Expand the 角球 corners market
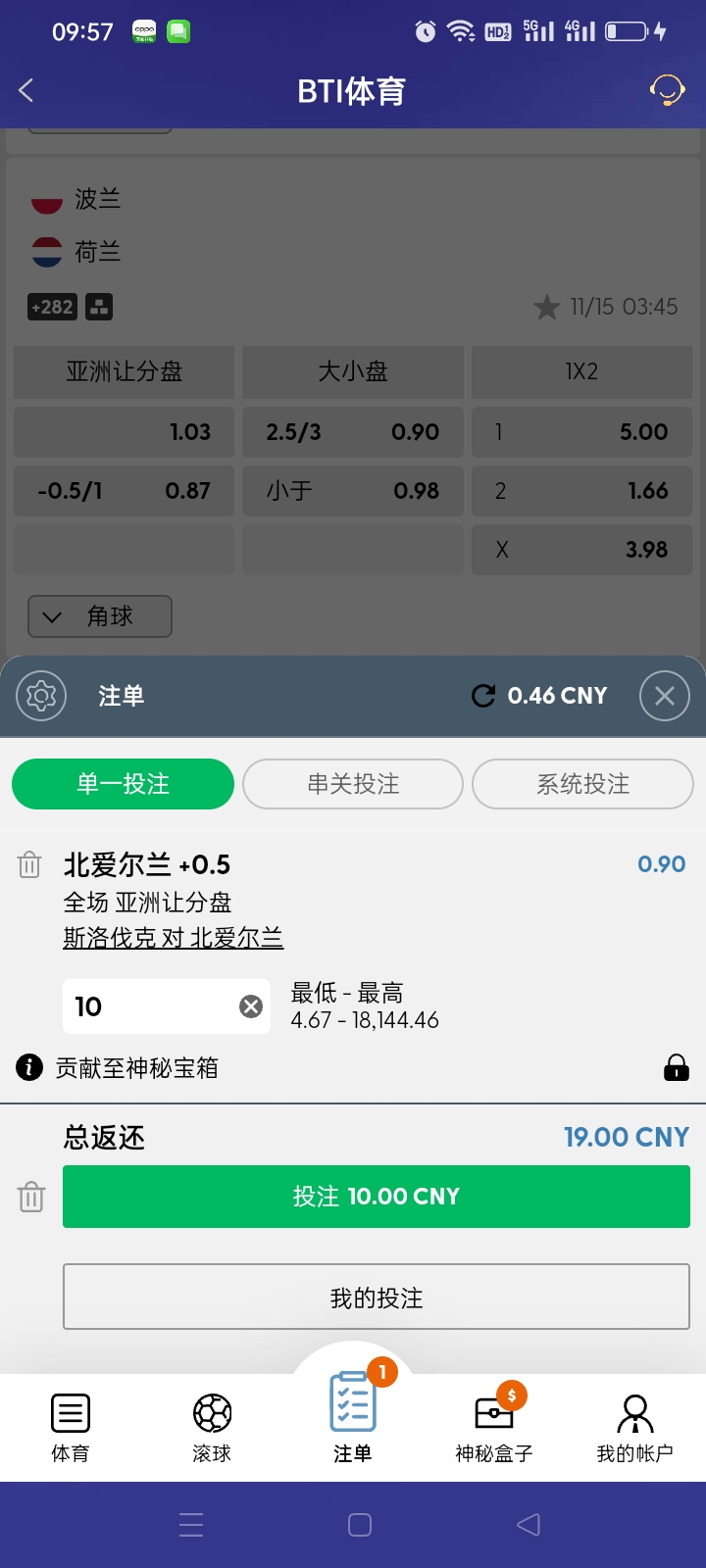 pyautogui.click(x=99, y=616)
